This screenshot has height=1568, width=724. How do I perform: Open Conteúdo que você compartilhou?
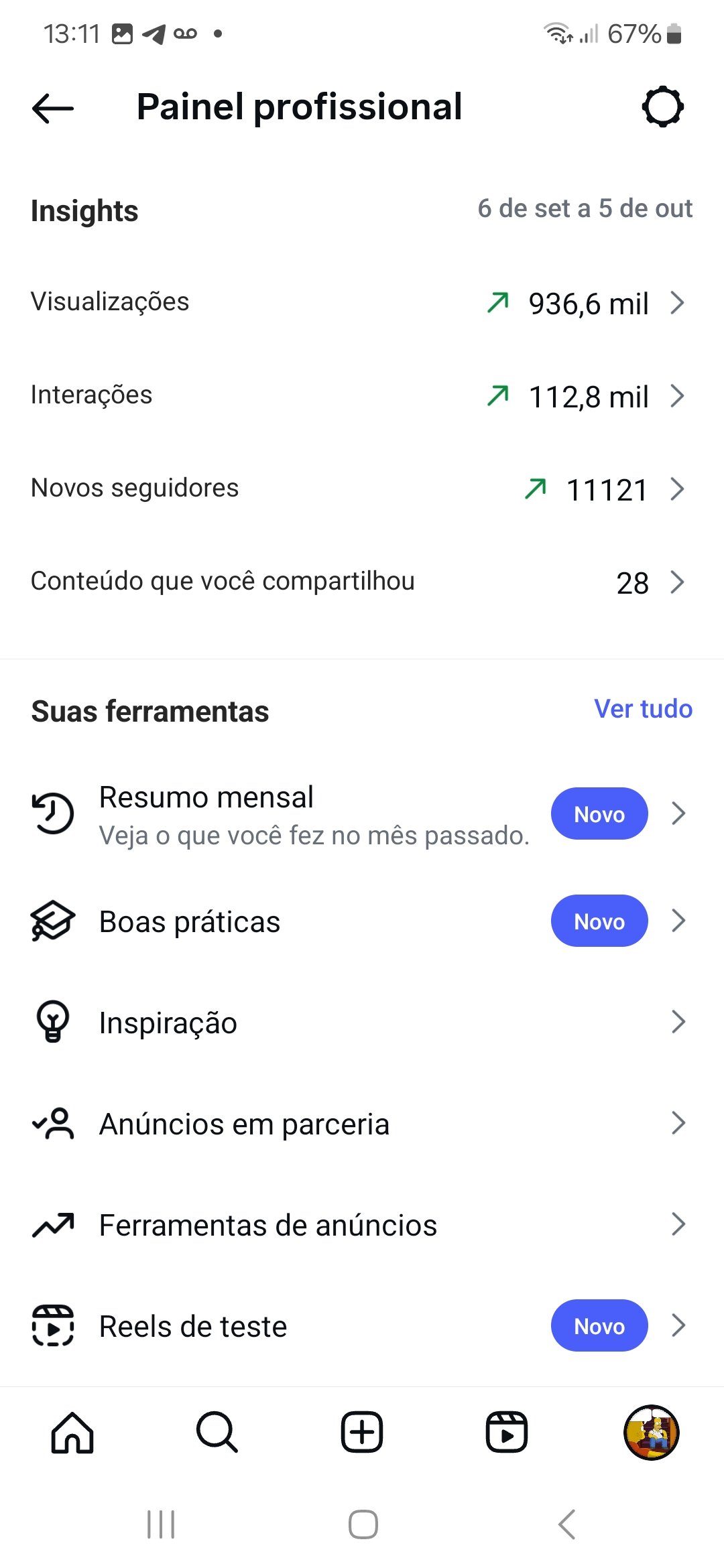point(362,582)
